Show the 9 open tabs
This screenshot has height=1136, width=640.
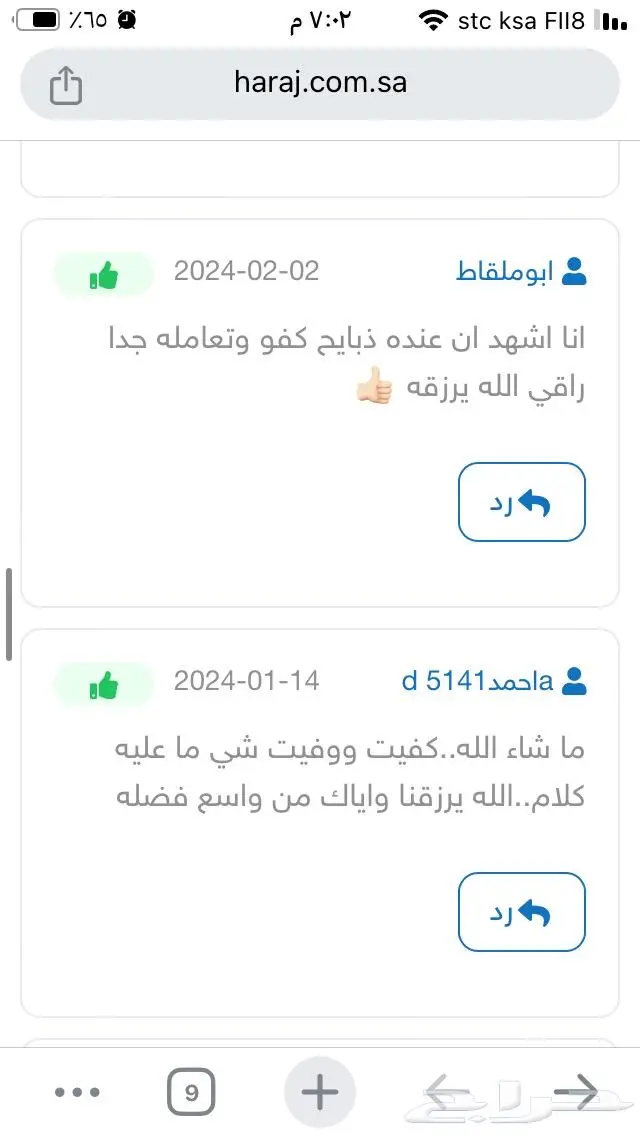(191, 1093)
